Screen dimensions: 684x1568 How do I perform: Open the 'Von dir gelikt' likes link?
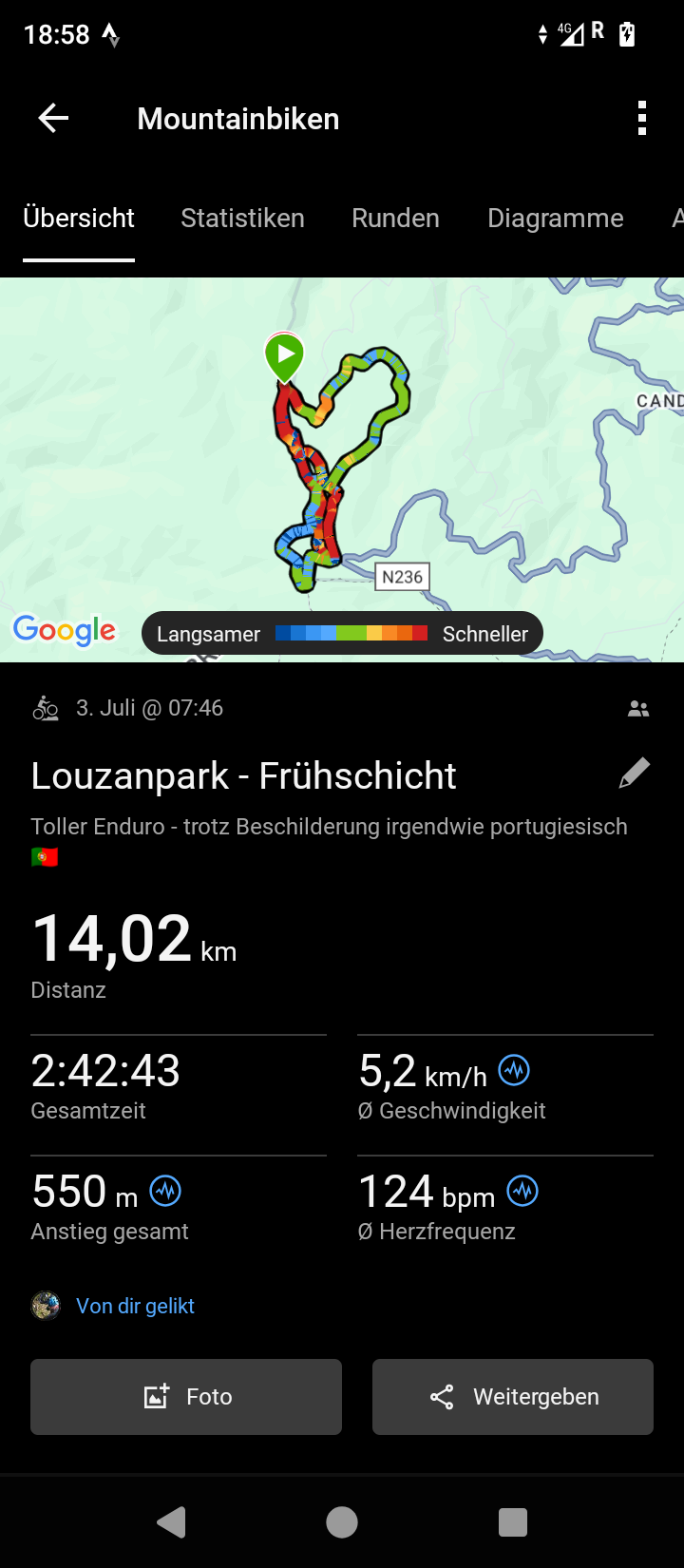pos(135,1306)
